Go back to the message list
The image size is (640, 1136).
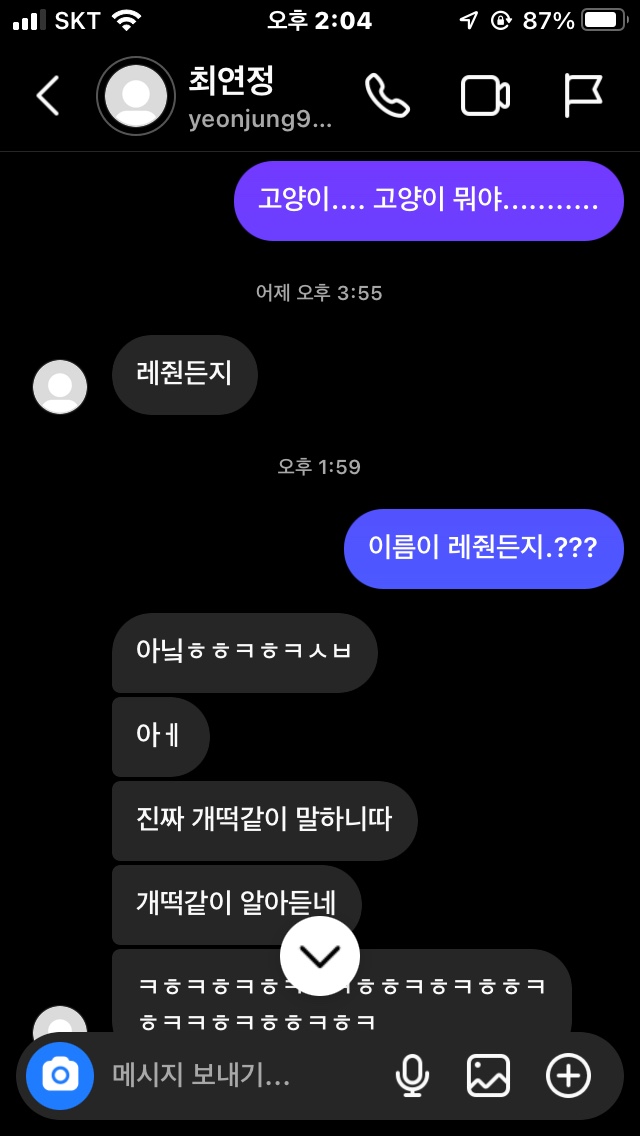pos(47,96)
